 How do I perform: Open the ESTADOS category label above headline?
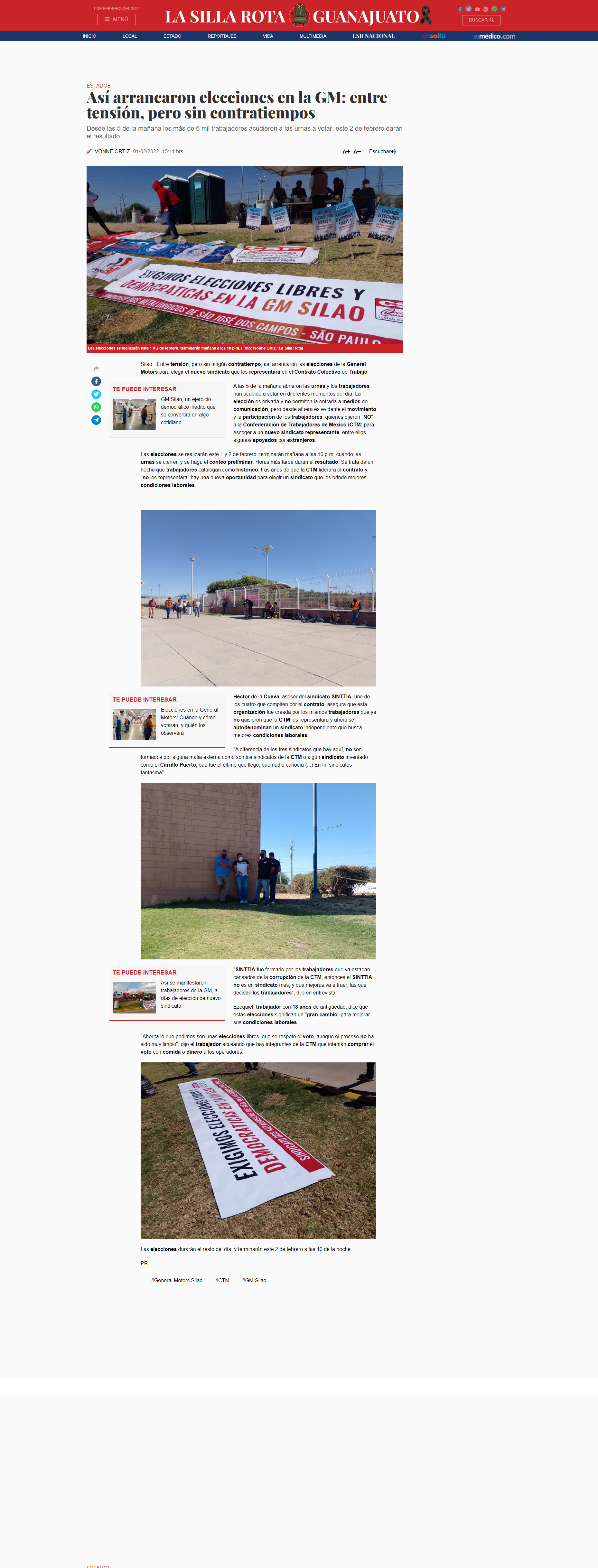[x=99, y=86]
